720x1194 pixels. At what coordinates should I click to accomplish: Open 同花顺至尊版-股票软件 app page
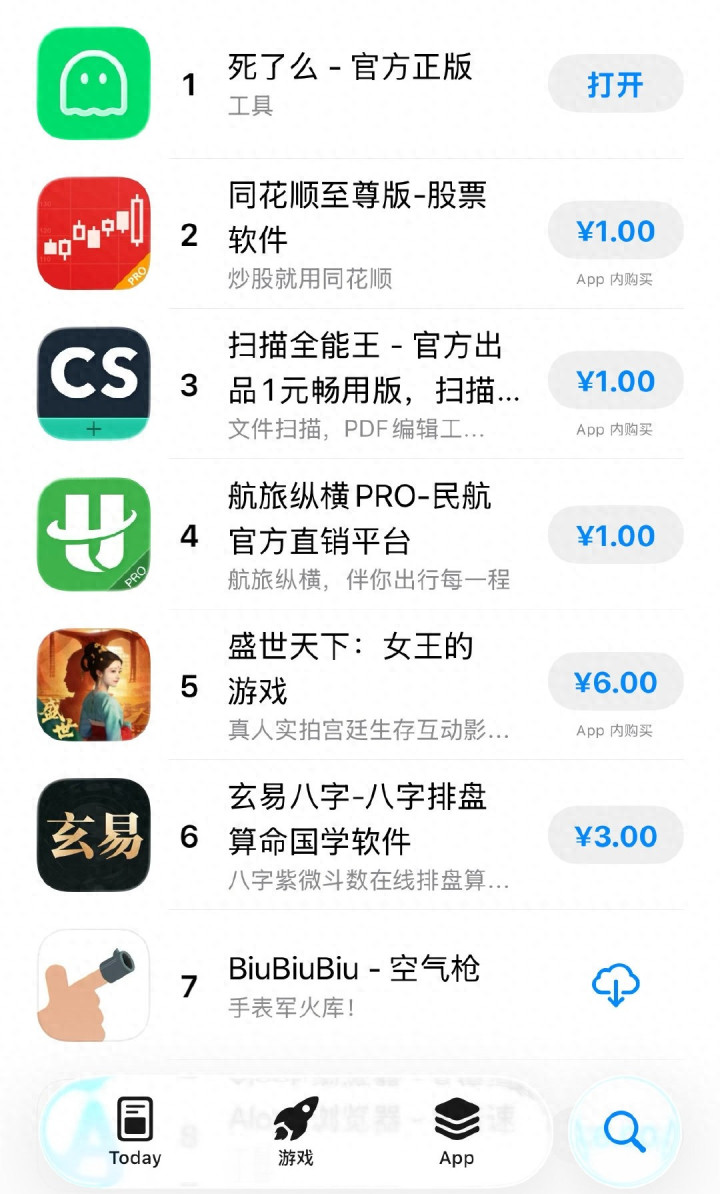click(358, 217)
